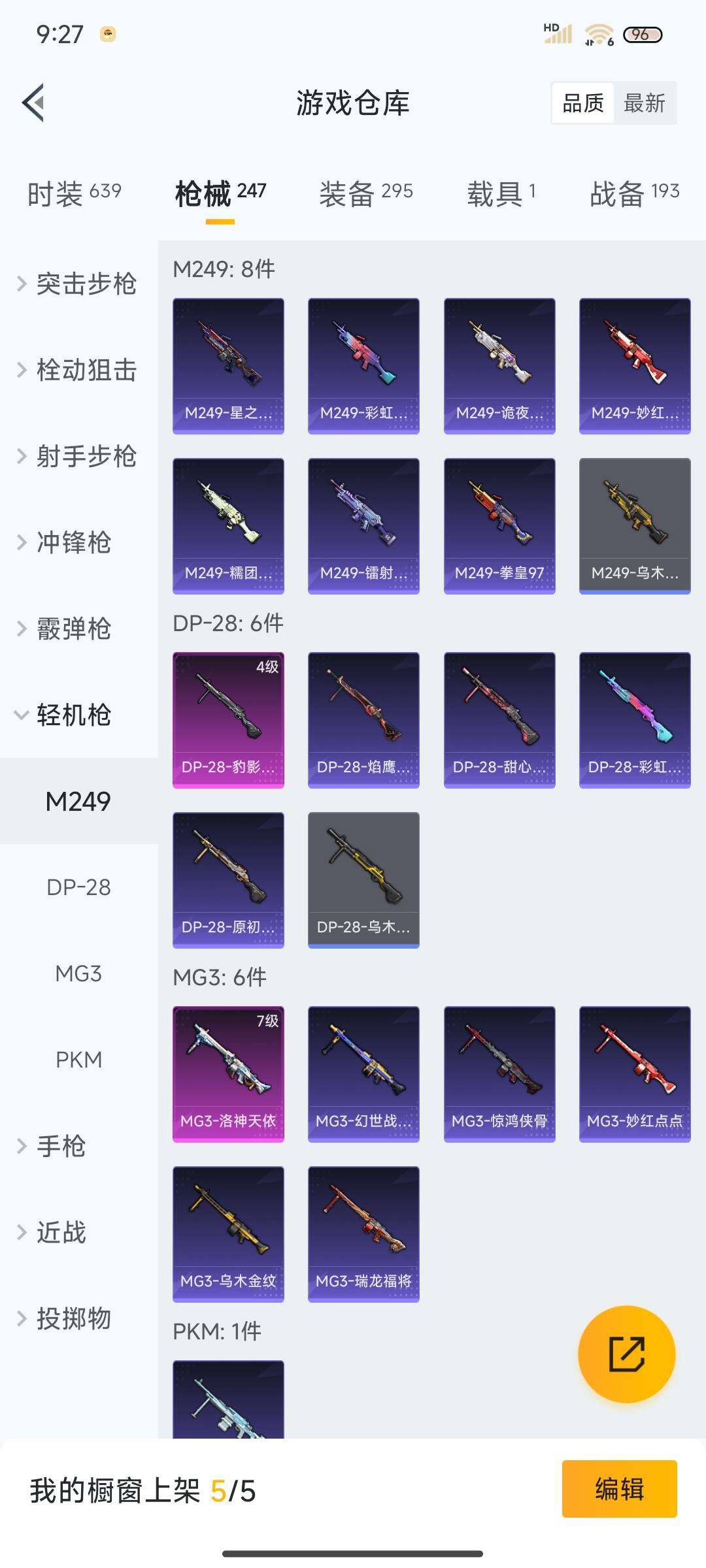Open the MG3-洛神天依 skin
The height and width of the screenshot is (1568, 706).
click(228, 1073)
